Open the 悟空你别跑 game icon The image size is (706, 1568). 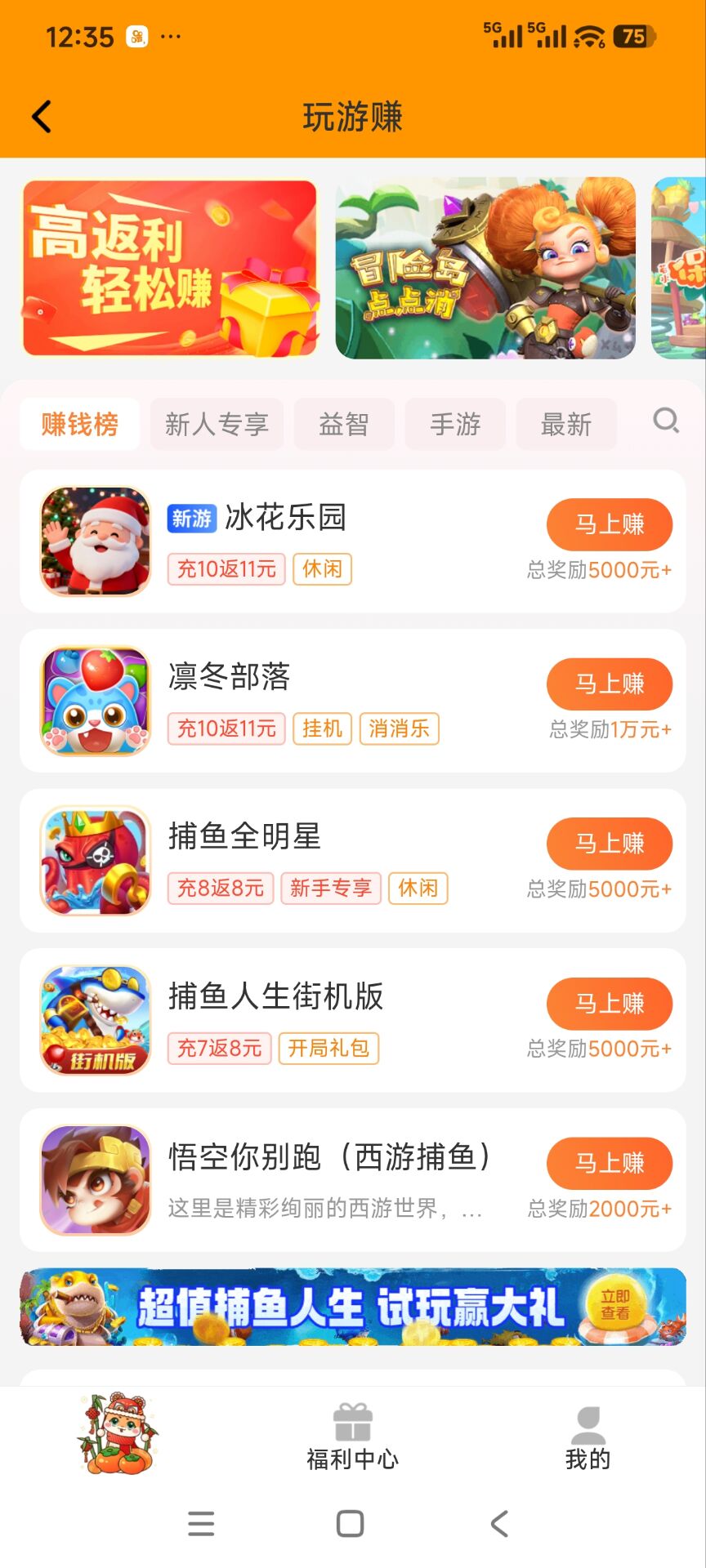pyautogui.click(x=94, y=1178)
